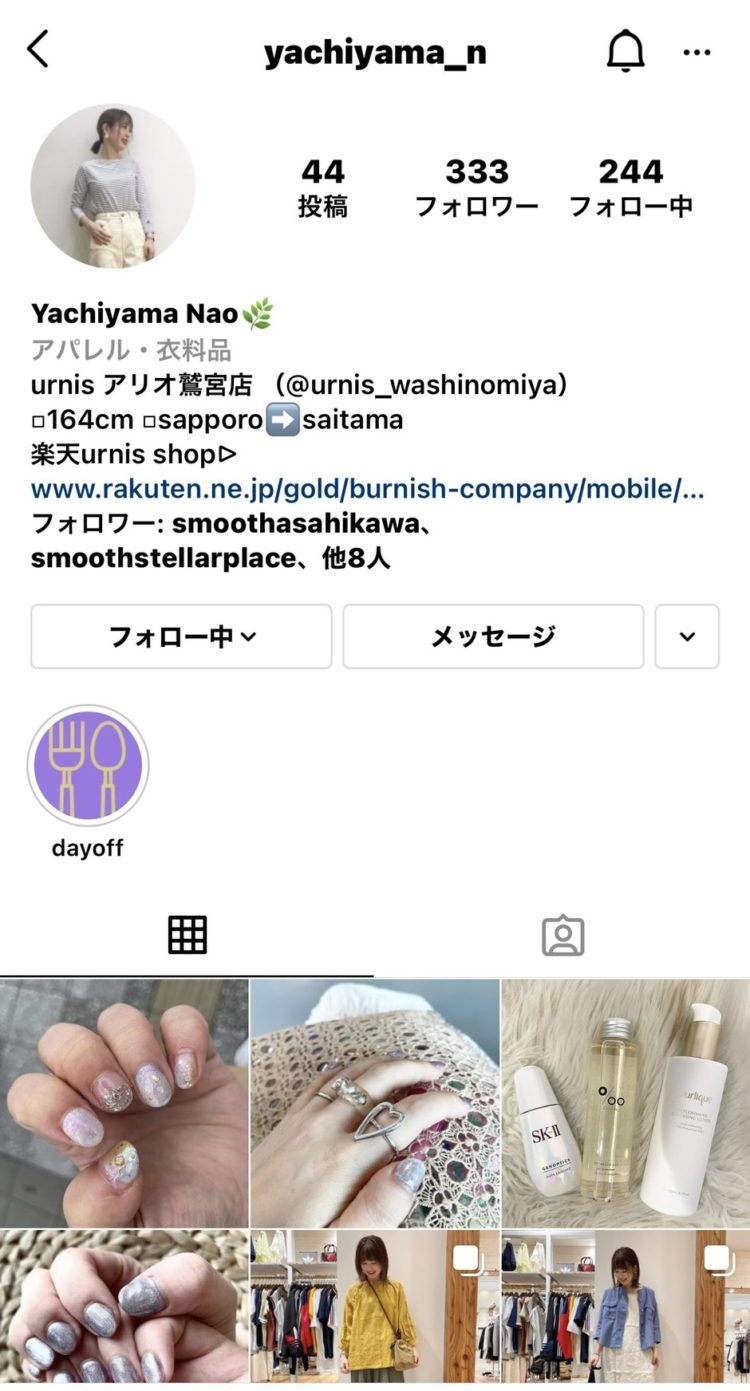Switch to the grid posts tab
Viewport: 750px width, 1391px height.
187,935
